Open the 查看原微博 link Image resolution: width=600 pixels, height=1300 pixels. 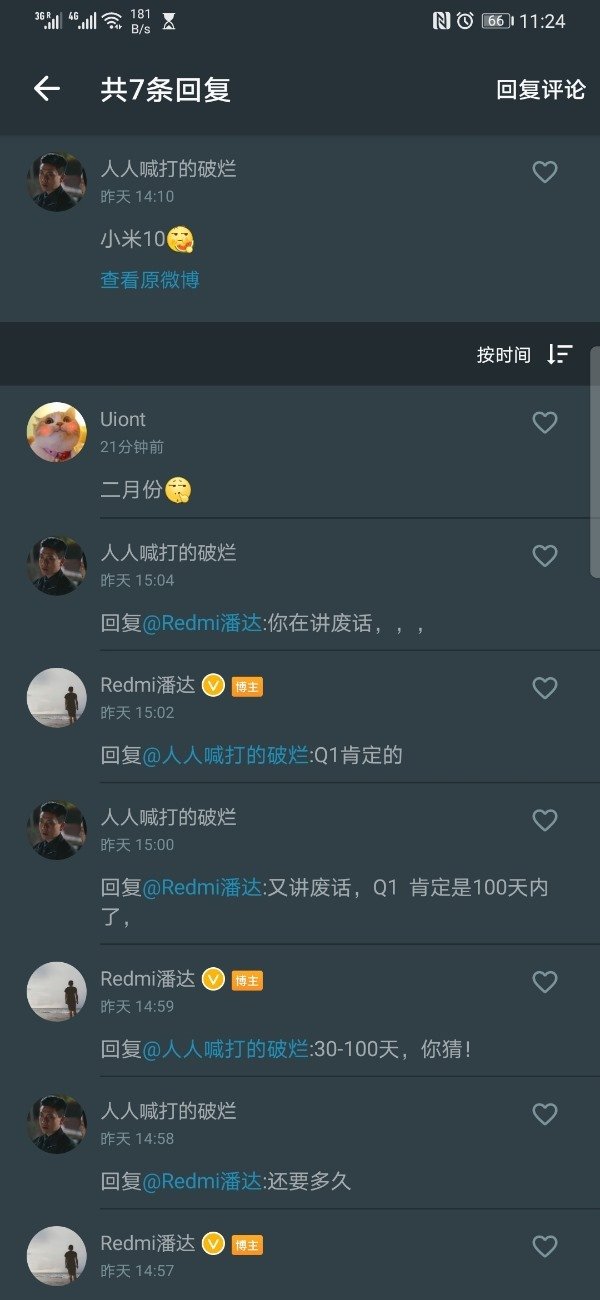click(150, 280)
